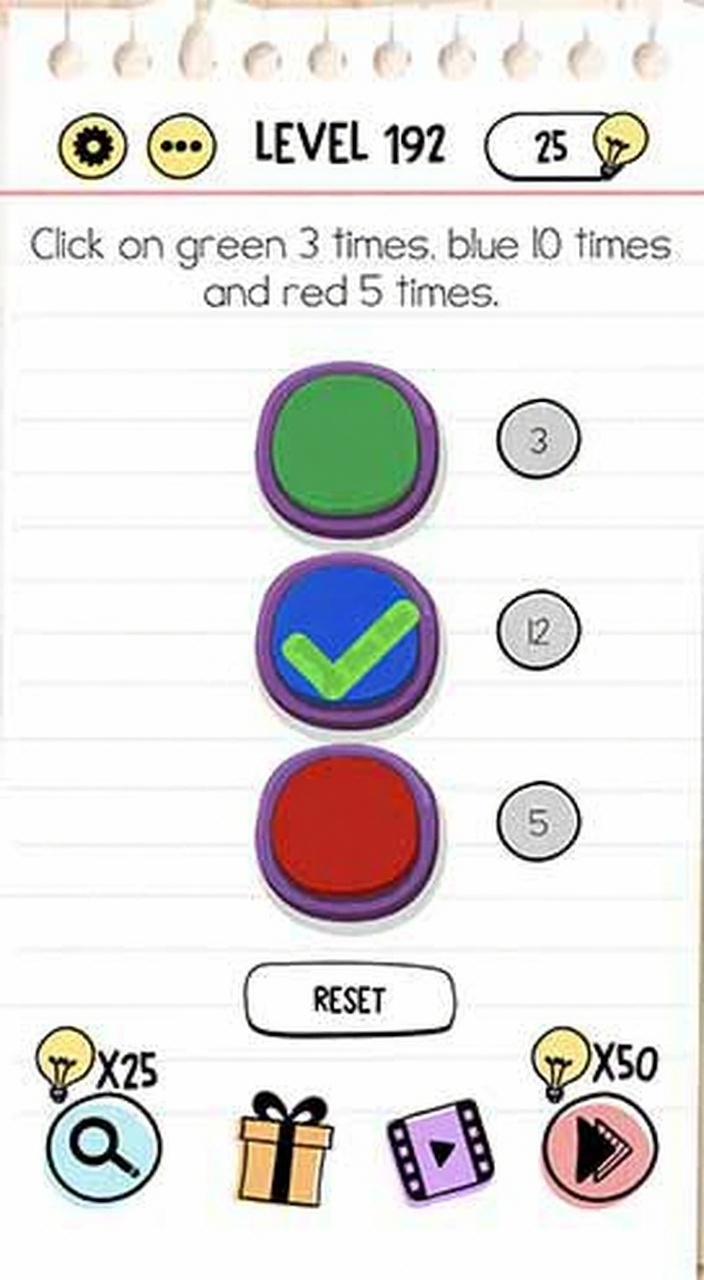Tap the hint bulb counter showing 25

(x=565, y=147)
